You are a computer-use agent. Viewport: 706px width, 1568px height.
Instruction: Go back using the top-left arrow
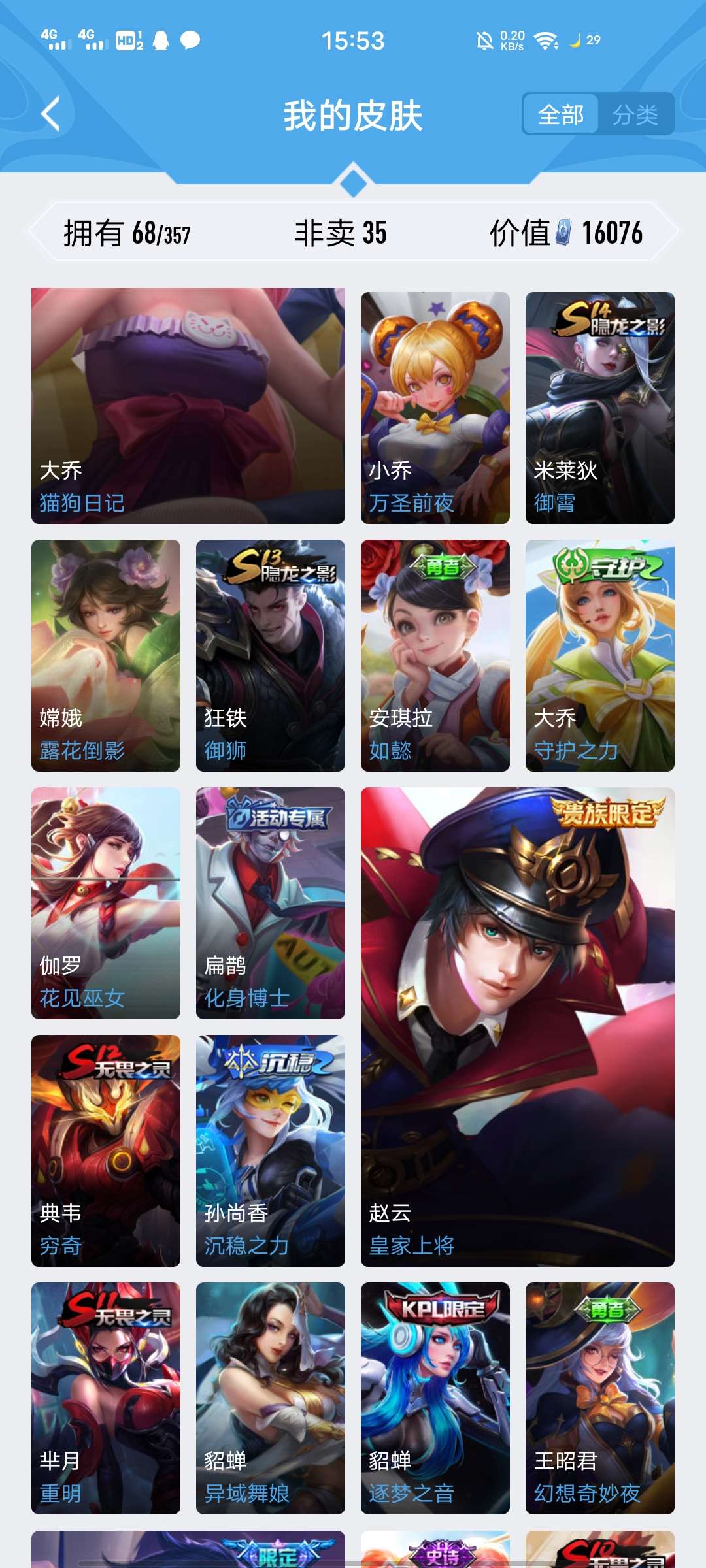[x=50, y=114]
